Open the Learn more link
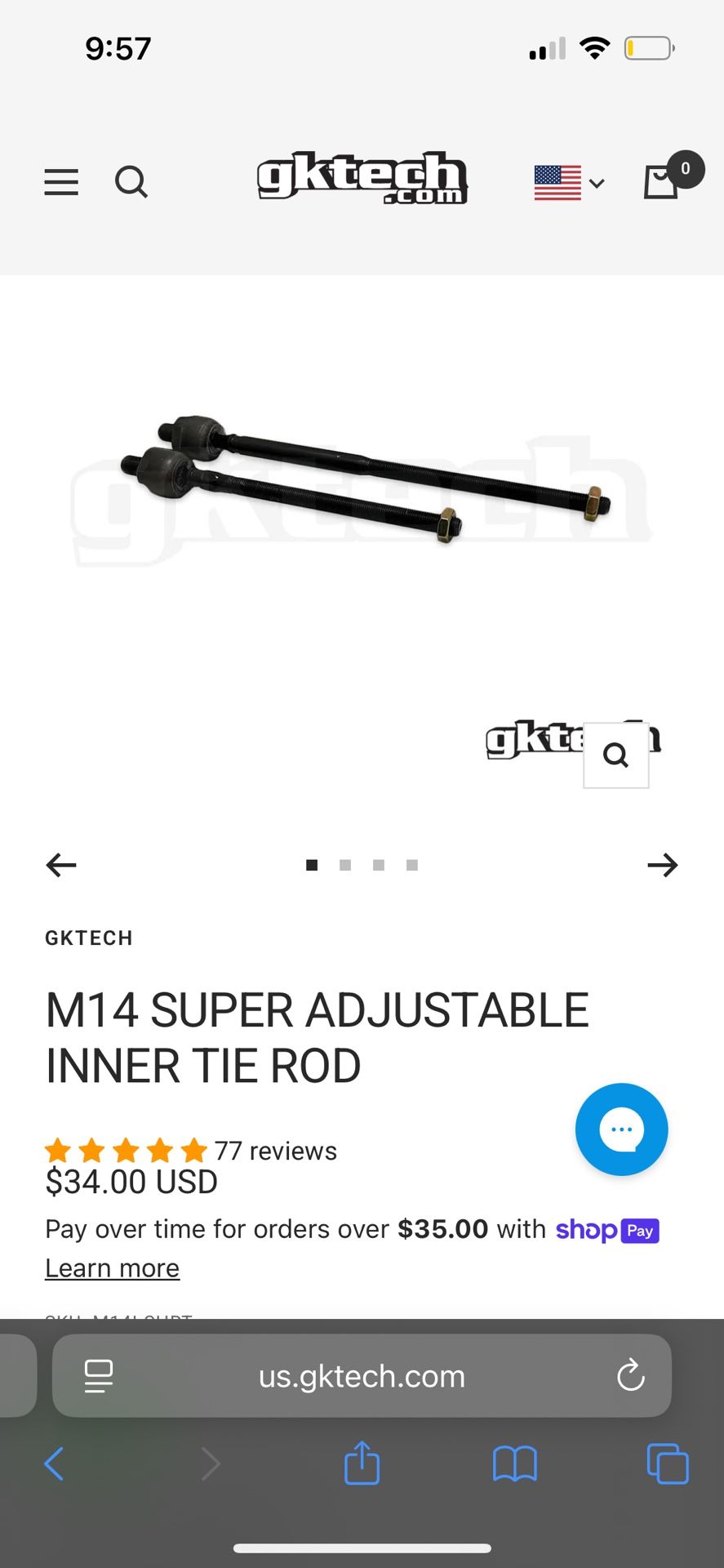 (x=112, y=1267)
